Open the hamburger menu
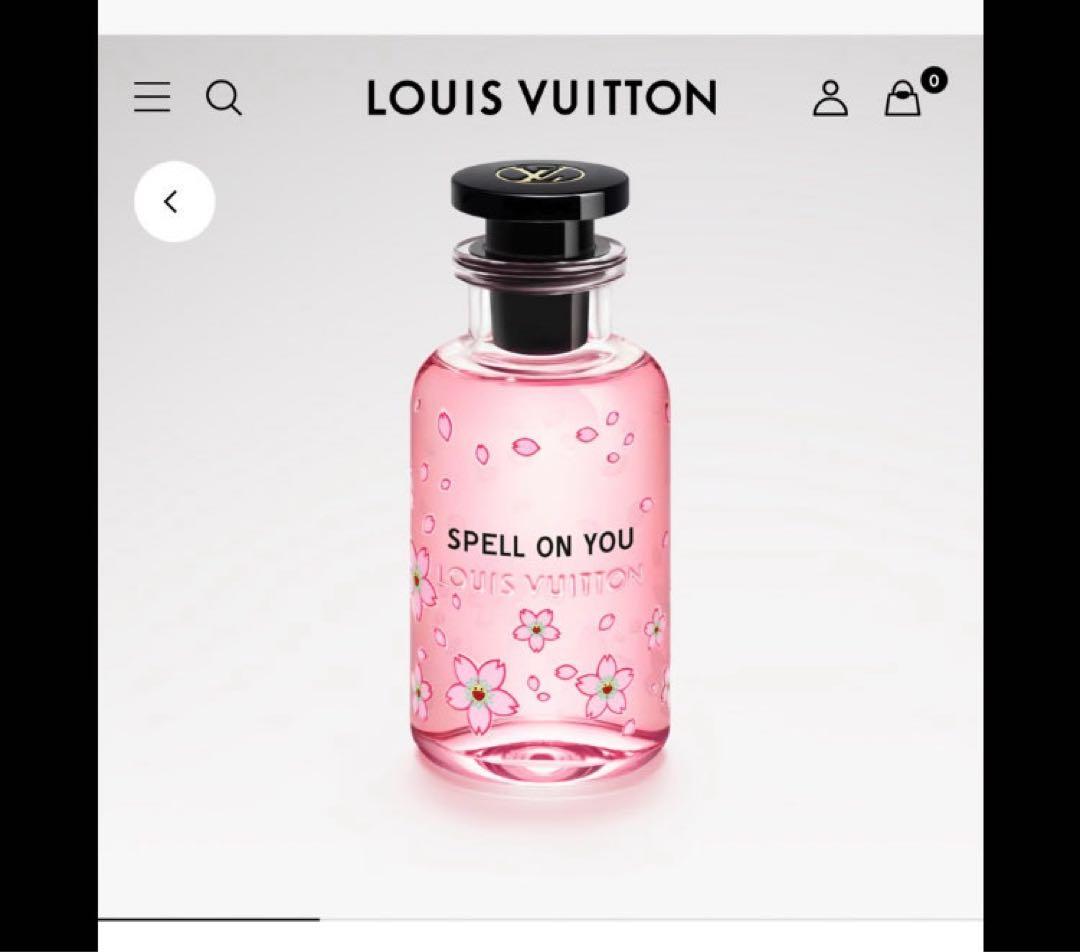The width and height of the screenshot is (1080, 952). (x=152, y=98)
